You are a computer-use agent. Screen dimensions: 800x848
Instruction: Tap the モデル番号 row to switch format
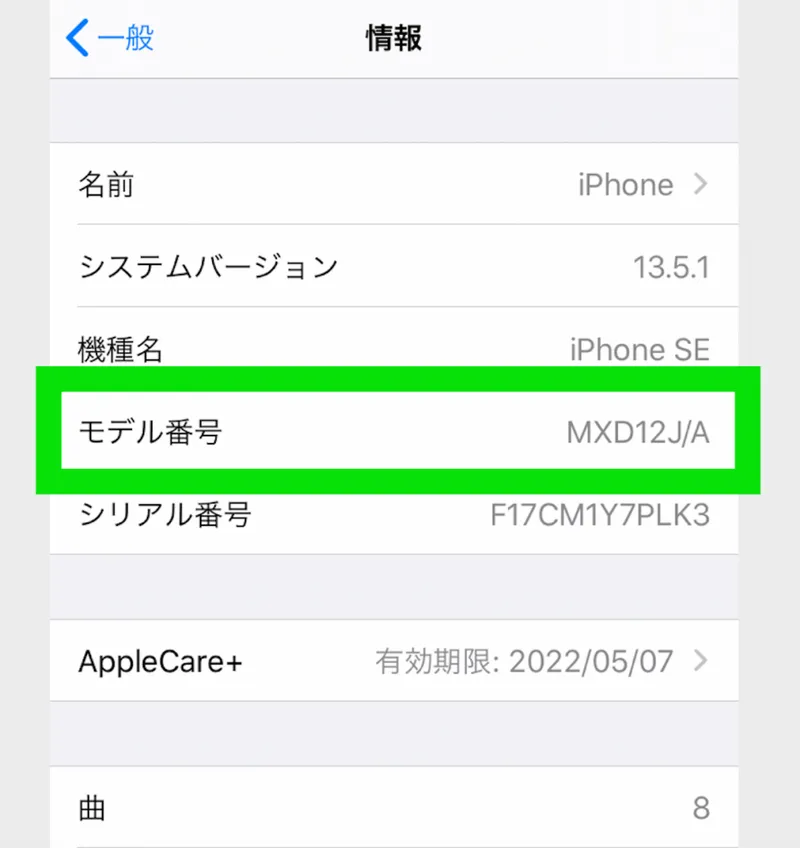[398, 432]
